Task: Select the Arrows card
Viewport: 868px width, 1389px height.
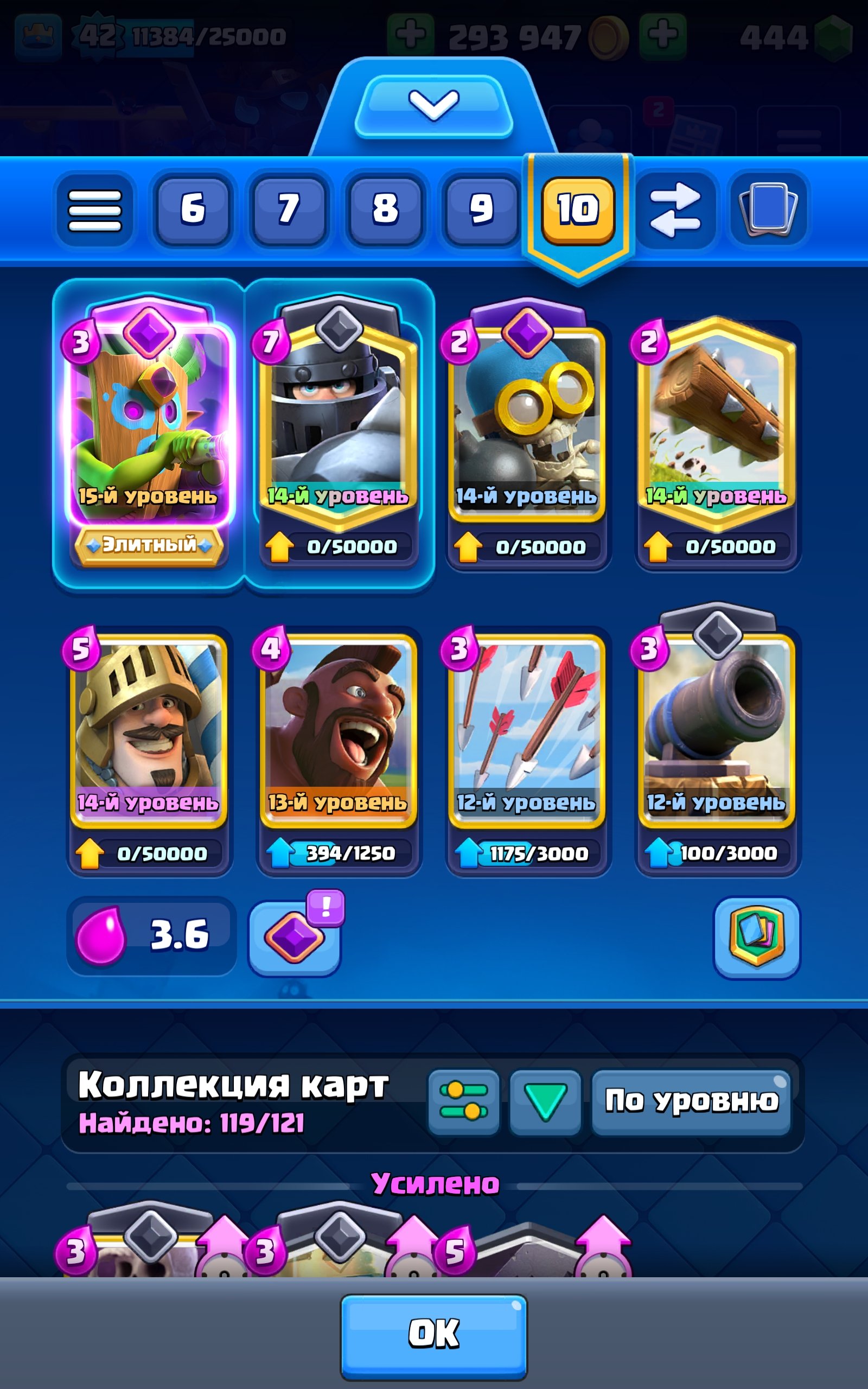Action: click(527, 729)
